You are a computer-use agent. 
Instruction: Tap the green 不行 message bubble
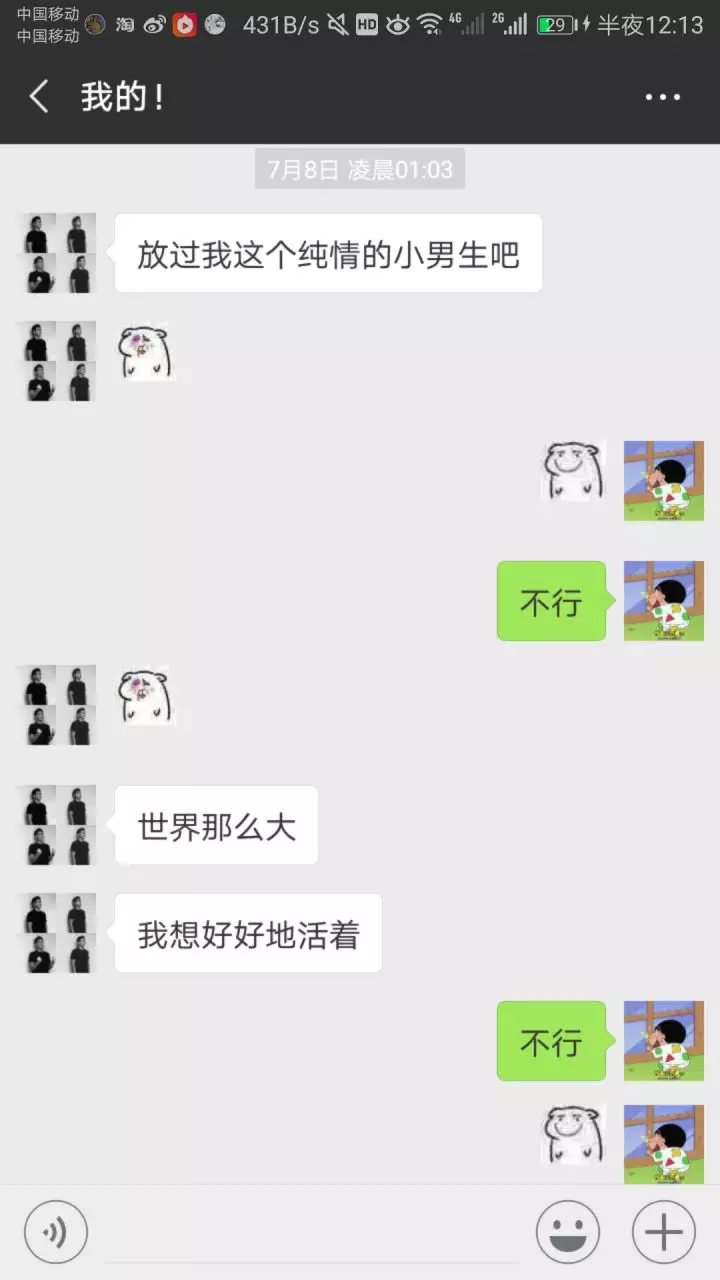(551, 601)
